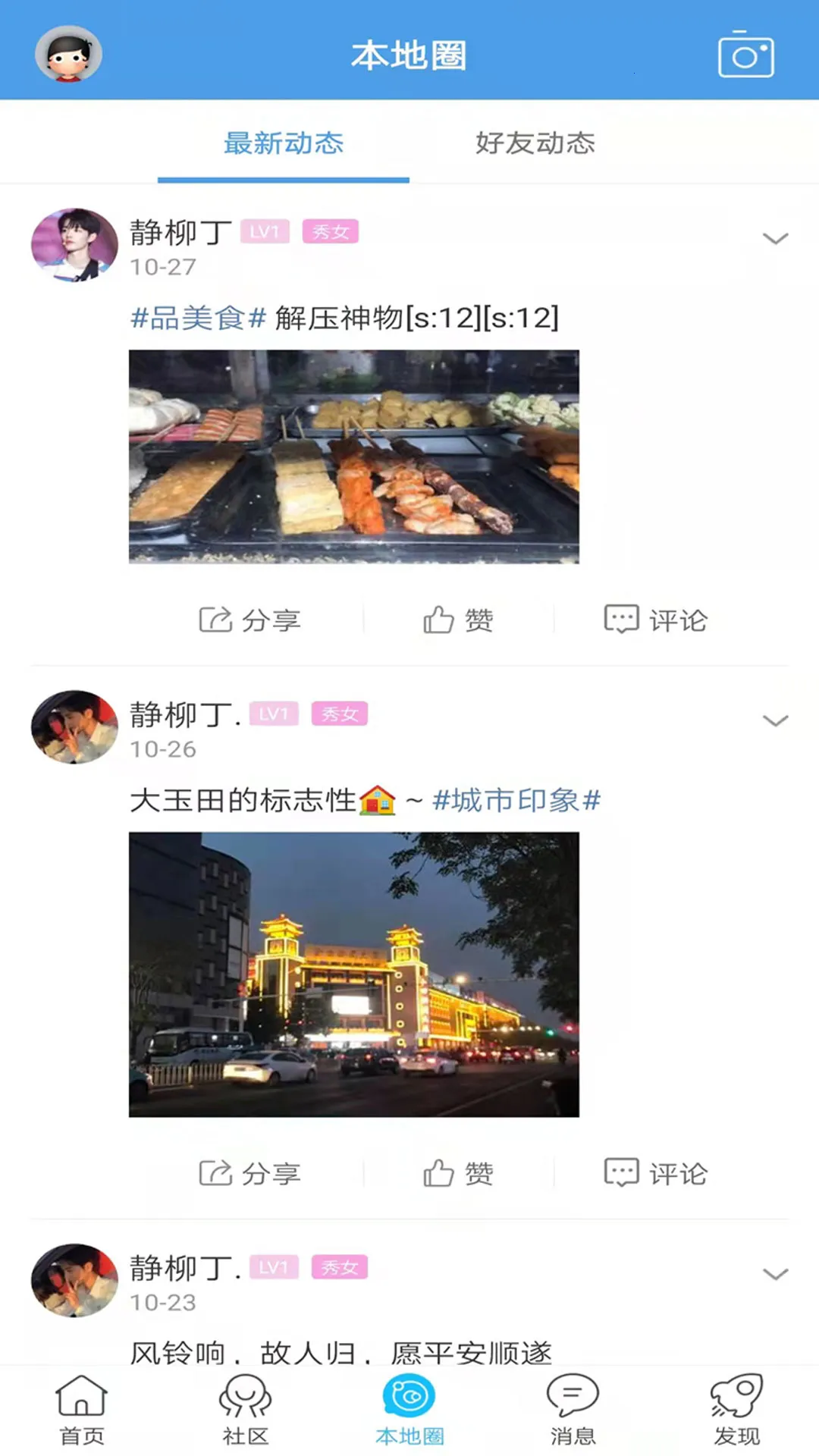The image size is (819, 1456).
Task: View the street food photo
Action: point(353,457)
